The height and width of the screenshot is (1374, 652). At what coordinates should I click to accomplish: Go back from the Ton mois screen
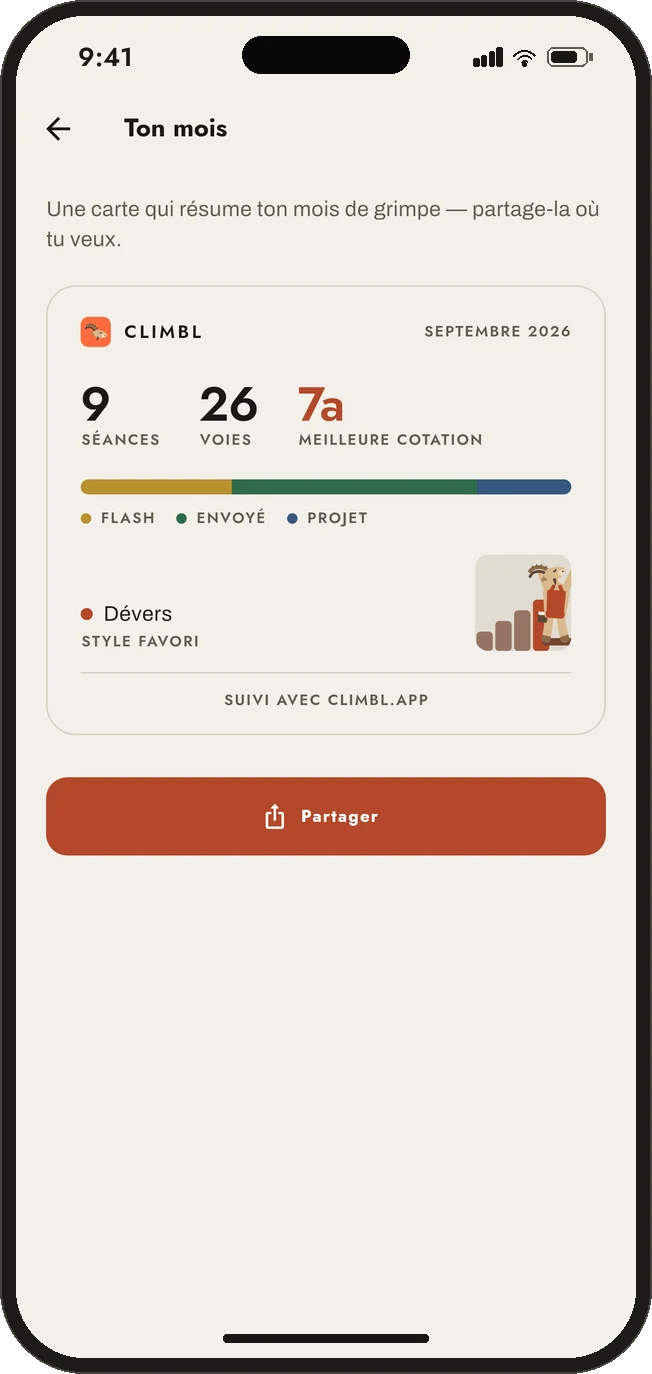(59, 129)
